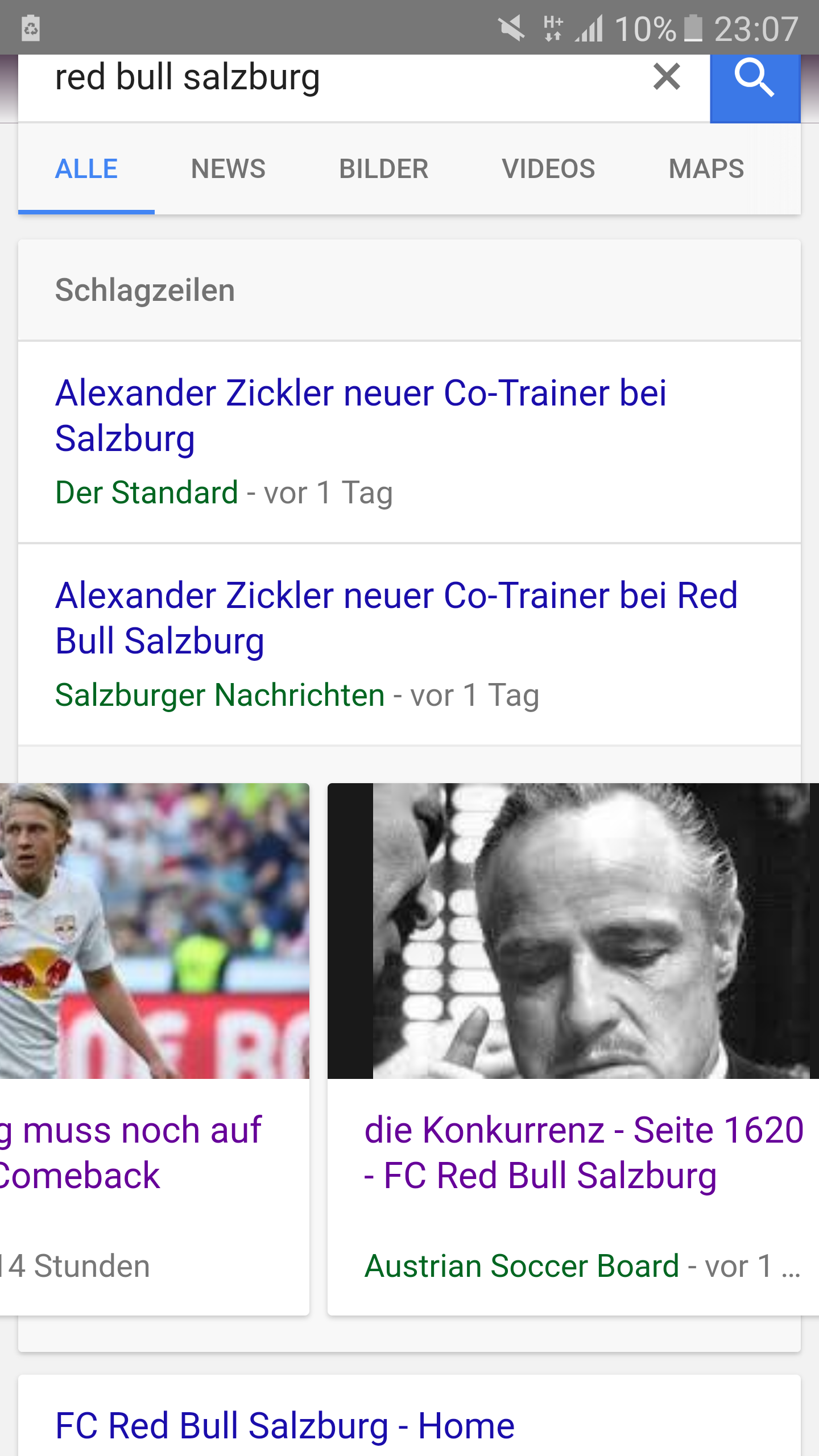Switch to the NEWS tab

tap(228, 169)
